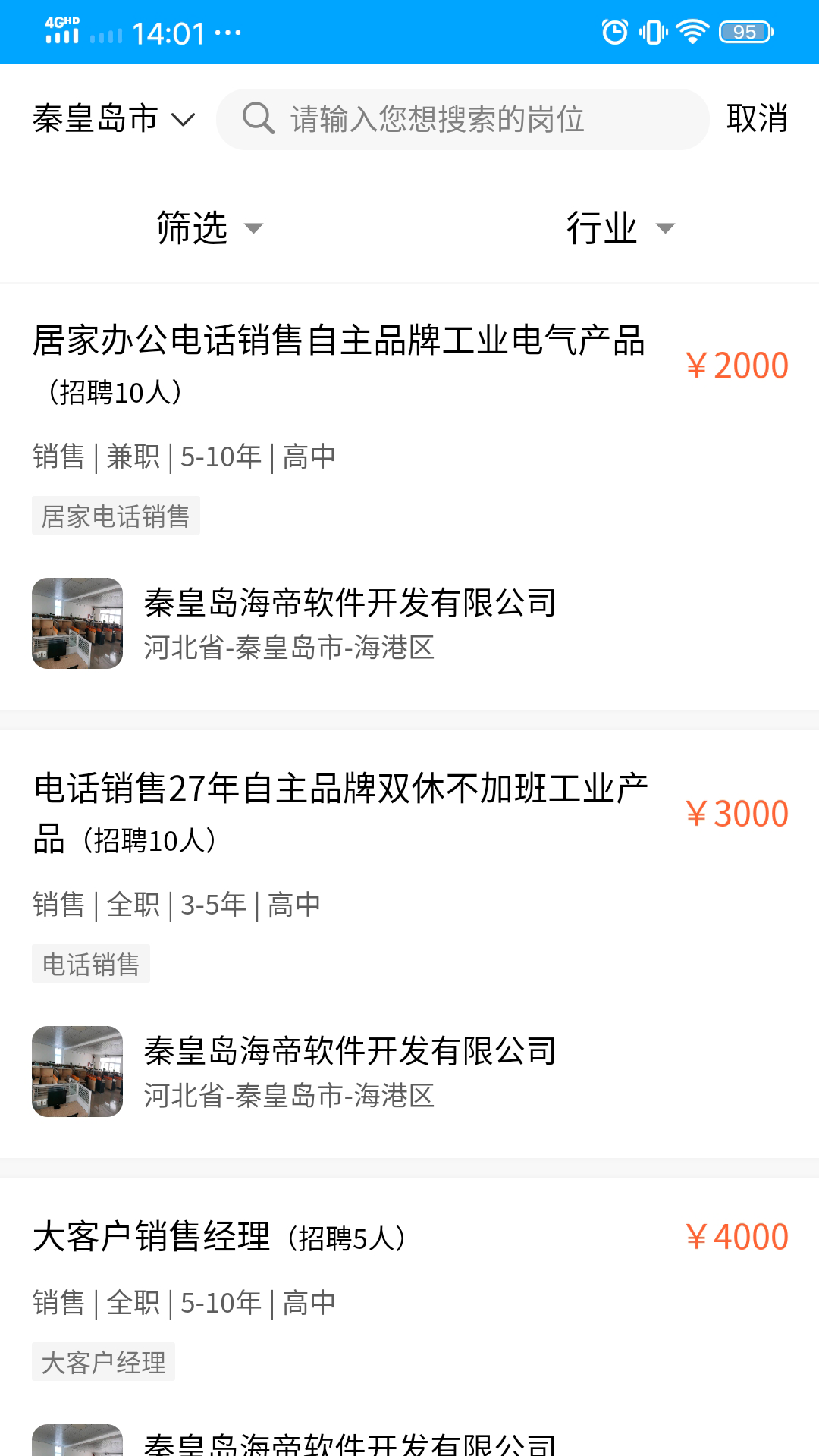
Task: Cancel the search with 取消
Action: coord(757,119)
